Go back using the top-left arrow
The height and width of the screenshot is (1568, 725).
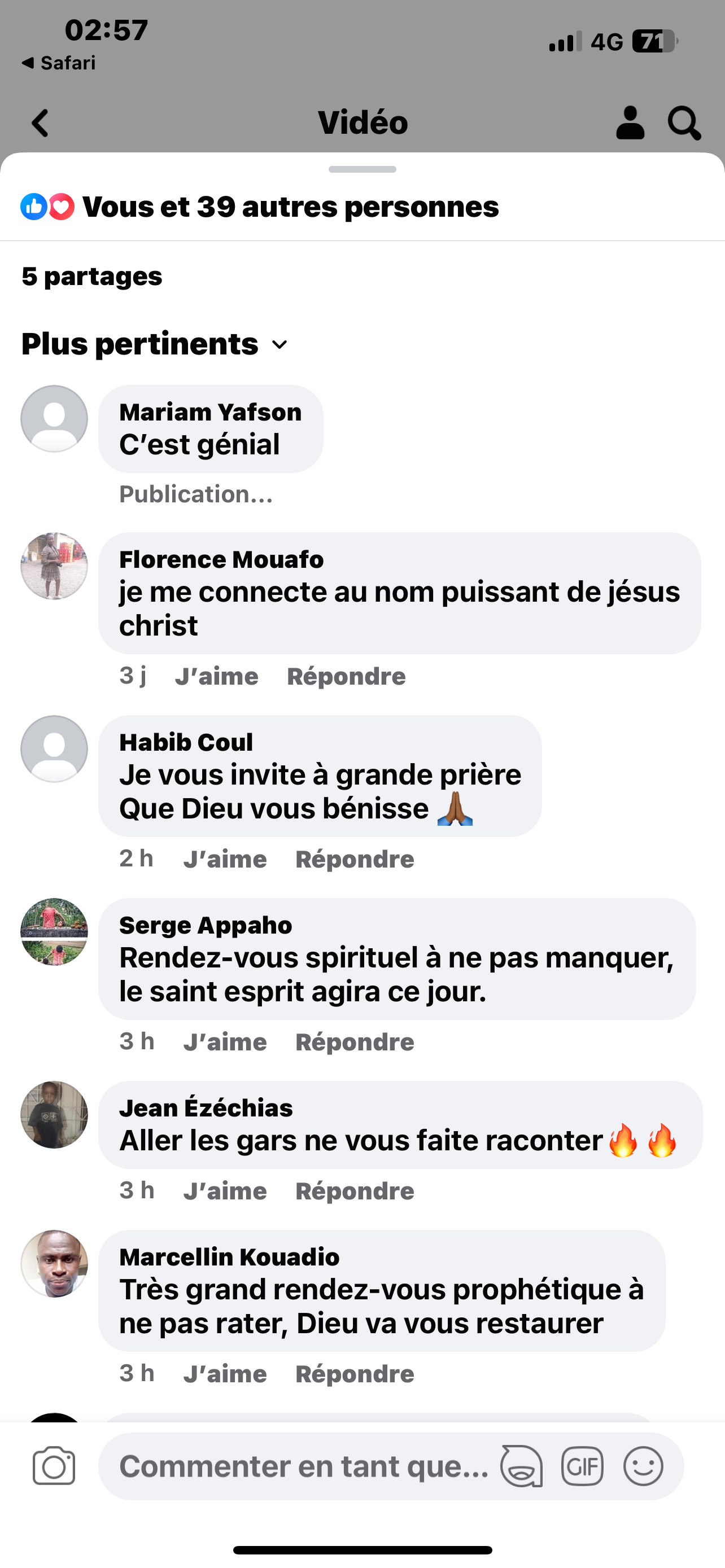click(x=40, y=123)
